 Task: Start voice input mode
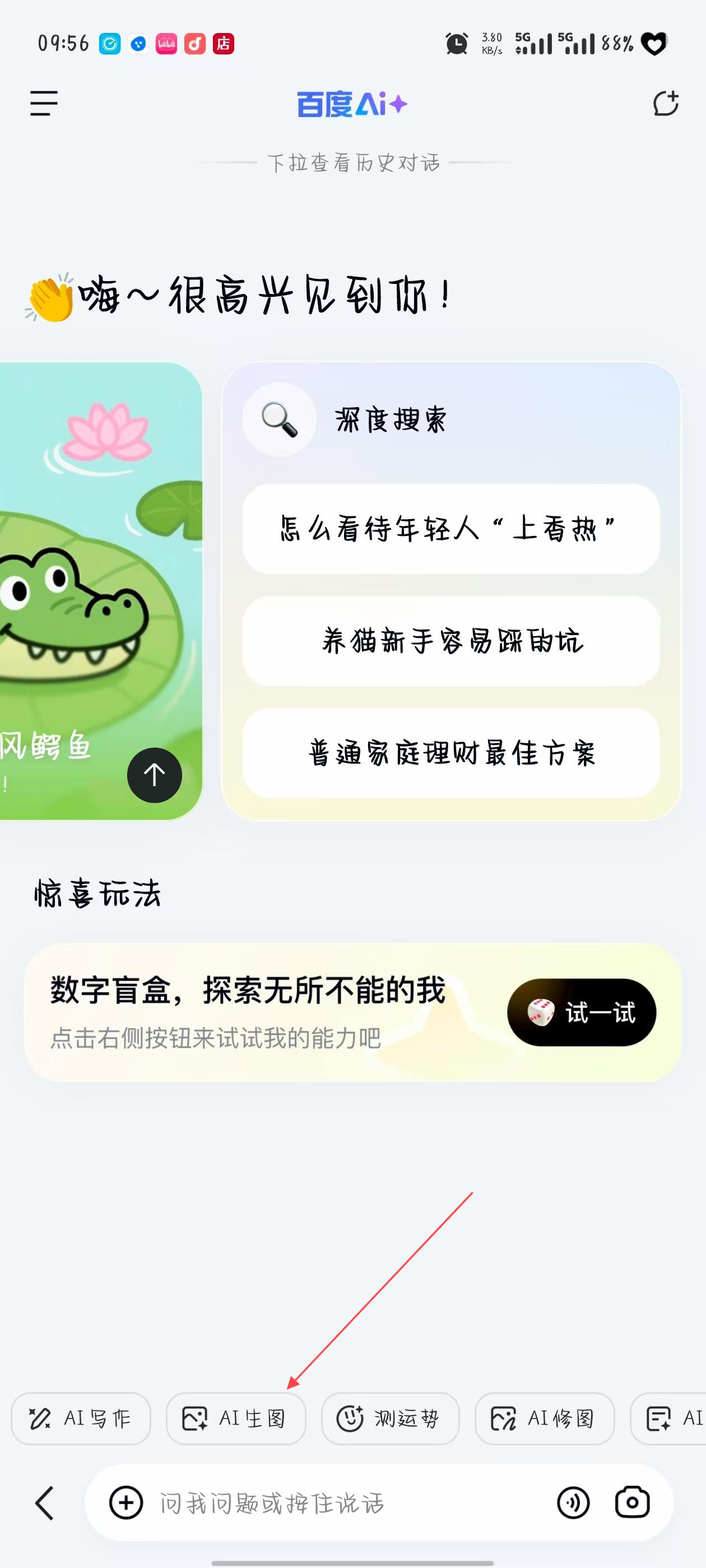coord(573,1503)
